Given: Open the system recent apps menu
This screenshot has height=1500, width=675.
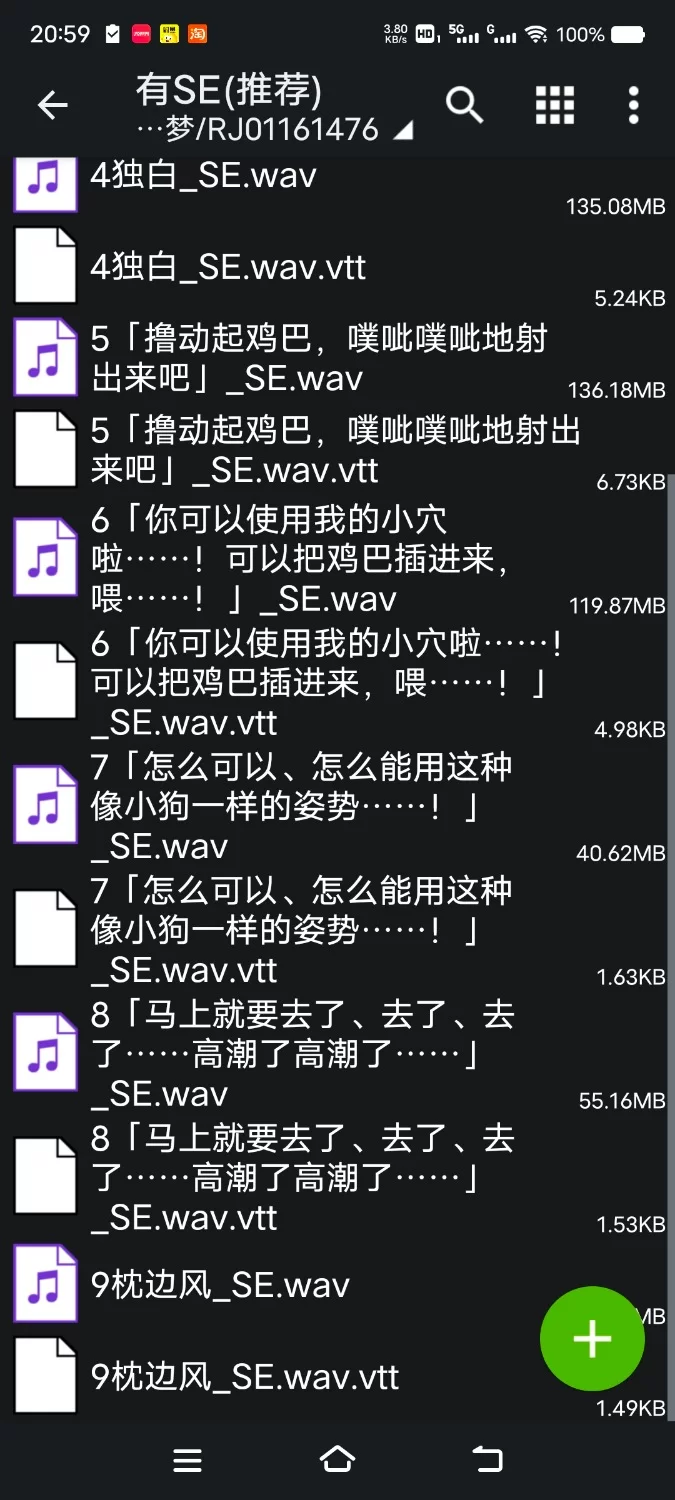Looking at the screenshot, I should coord(187,1459).
